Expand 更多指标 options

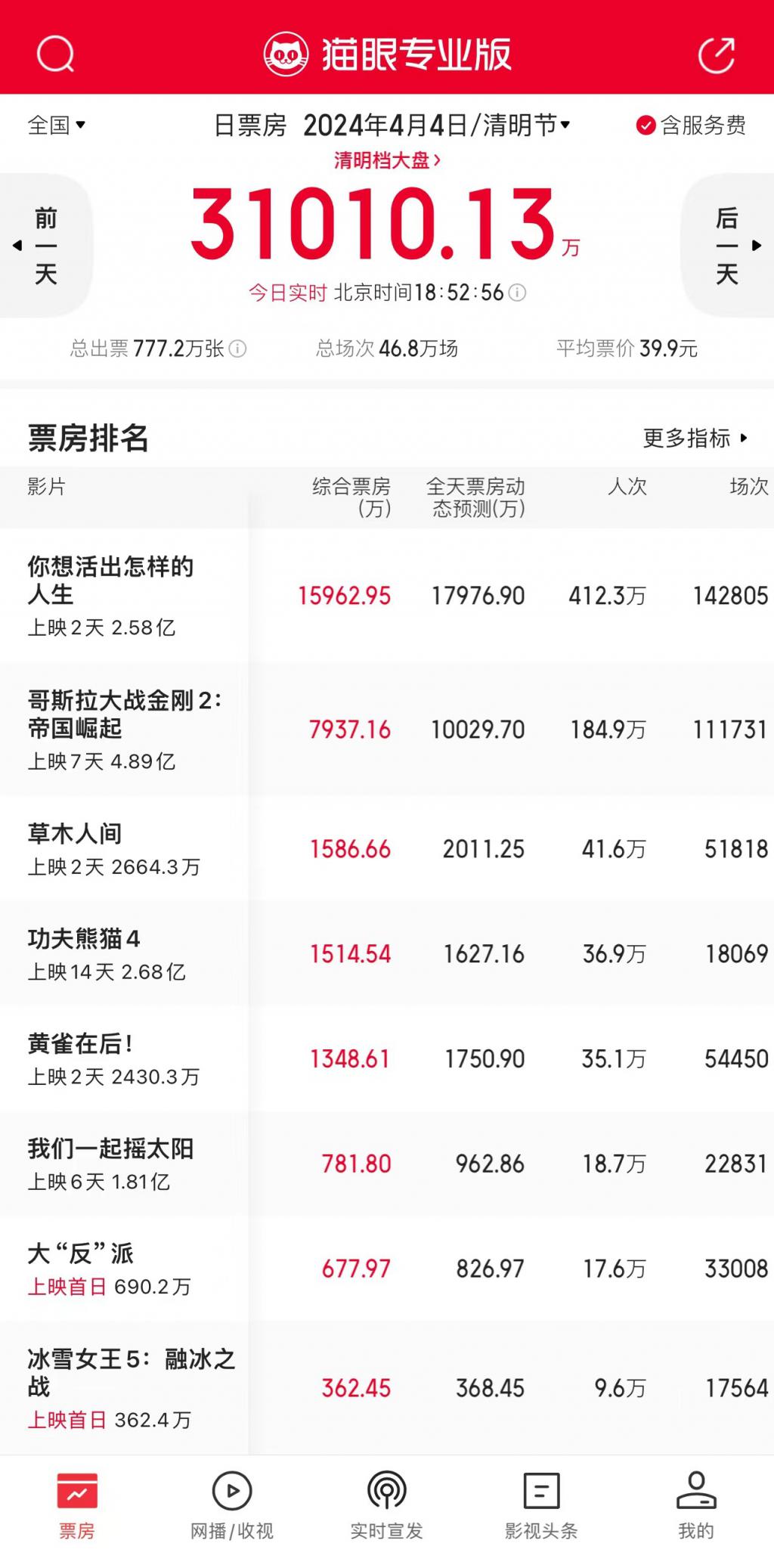pos(695,438)
